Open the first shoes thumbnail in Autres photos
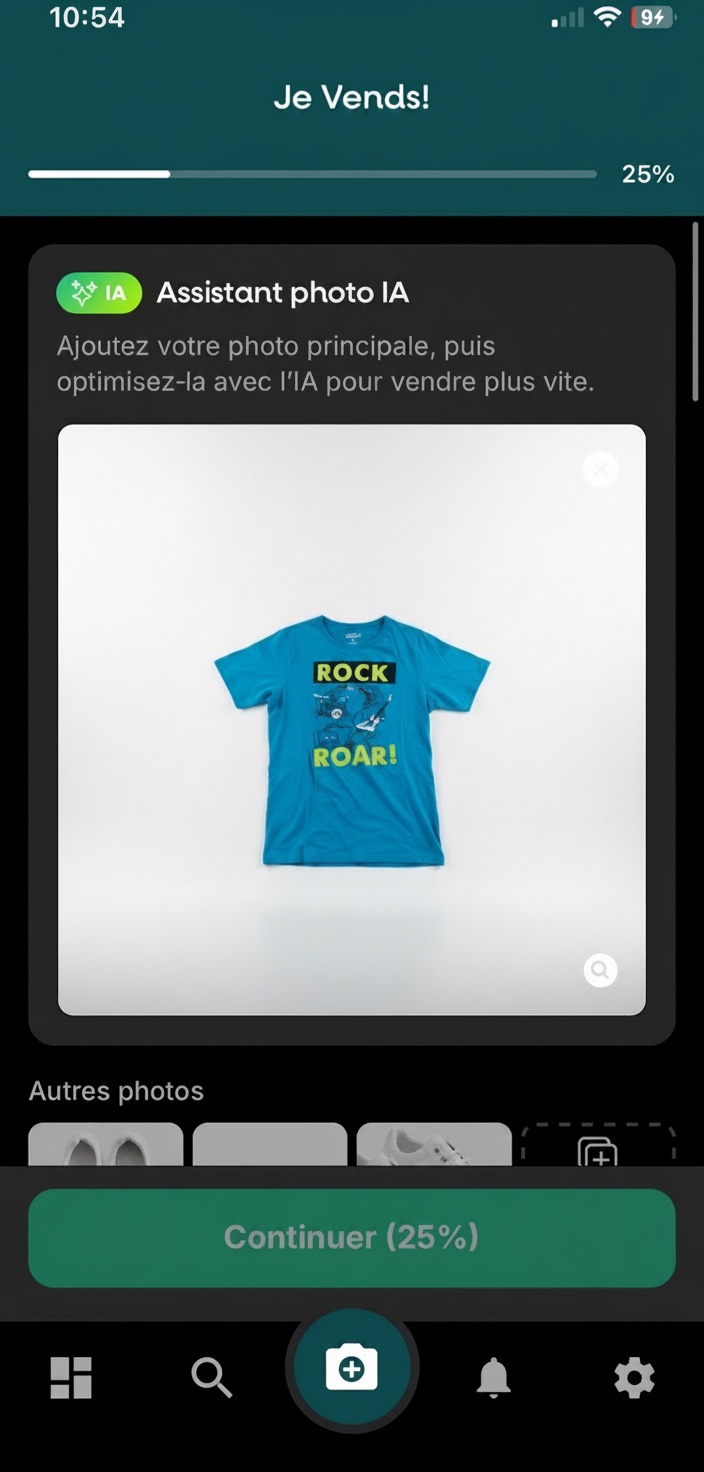 (x=106, y=1144)
